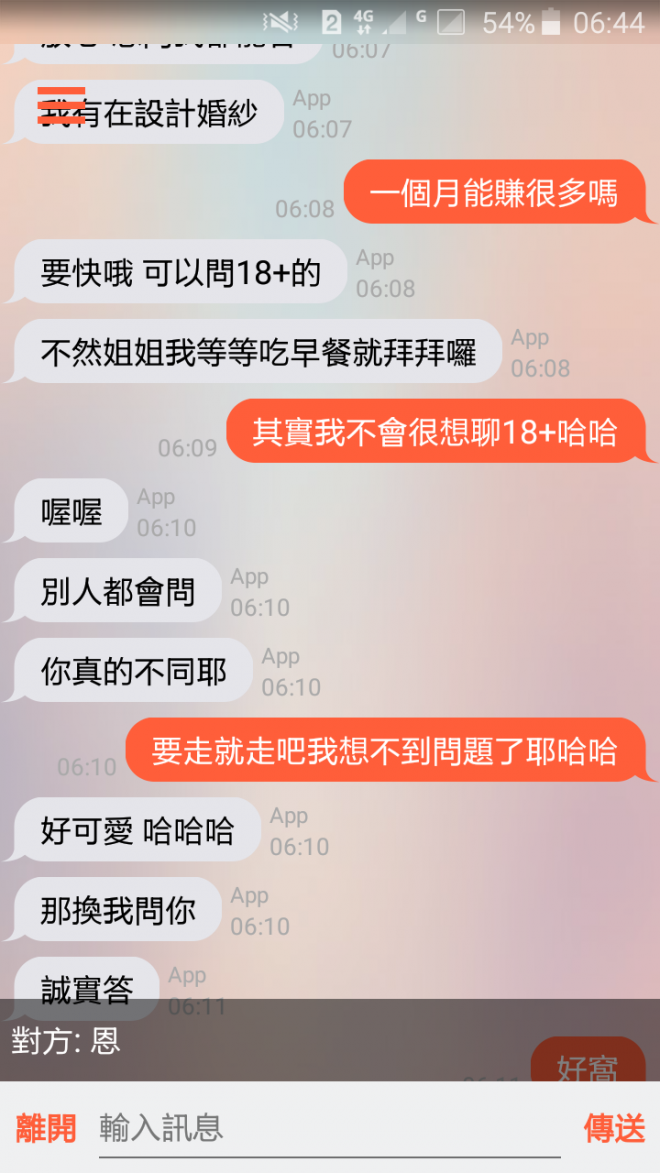Viewport: 660px width, 1173px height.
Task: Tap 傳送 to send the message
Action: (x=614, y=1129)
